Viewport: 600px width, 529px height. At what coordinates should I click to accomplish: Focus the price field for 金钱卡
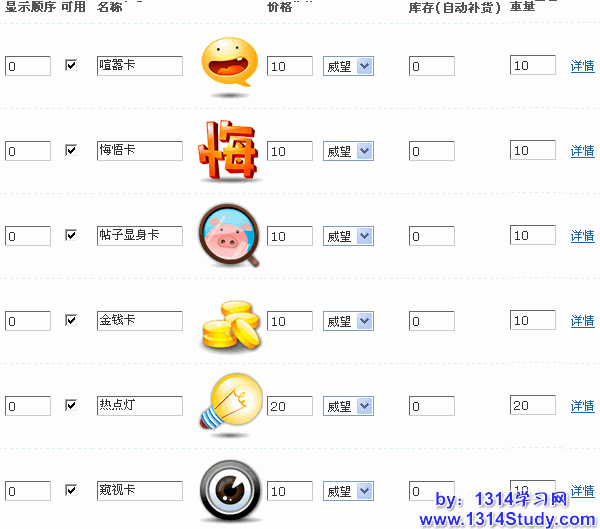tap(290, 322)
